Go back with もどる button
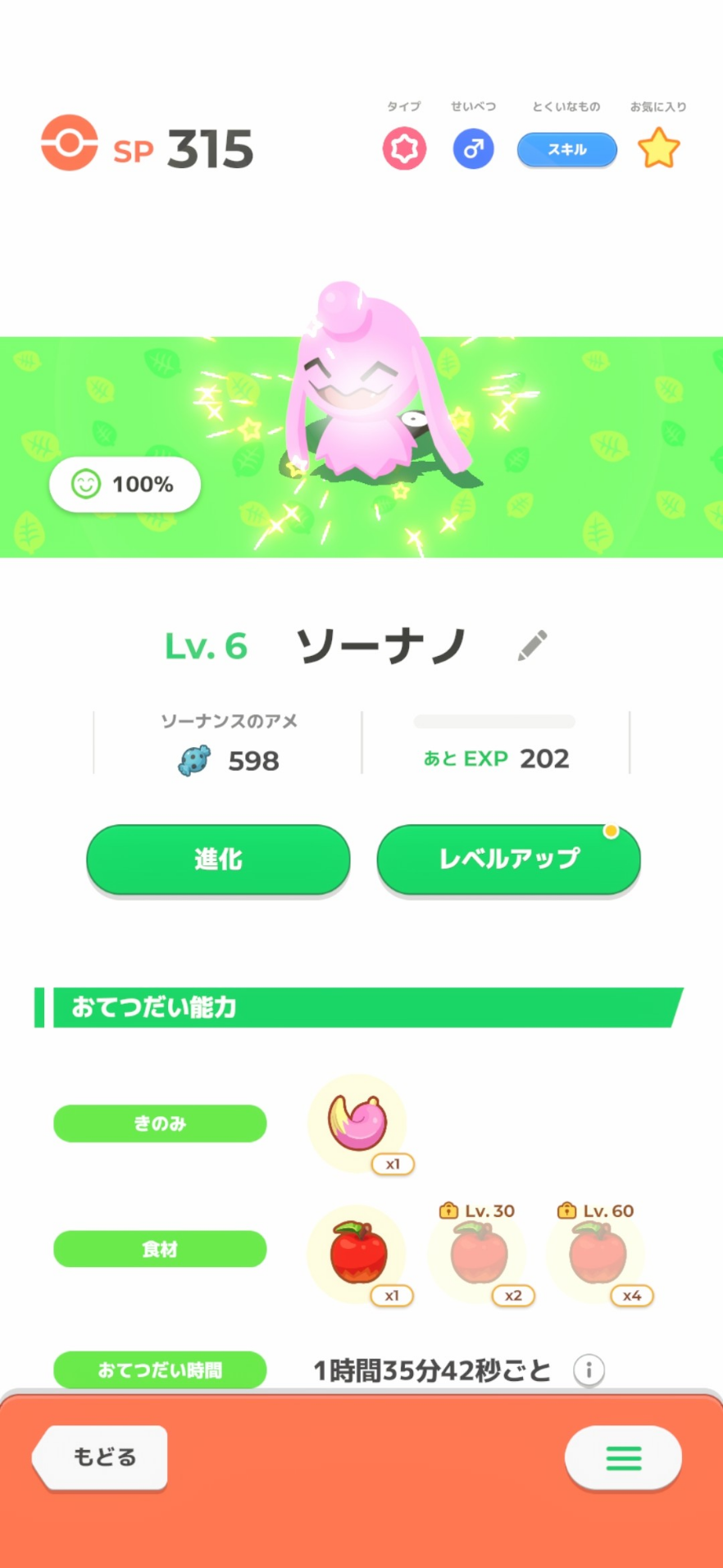 (100, 1457)
